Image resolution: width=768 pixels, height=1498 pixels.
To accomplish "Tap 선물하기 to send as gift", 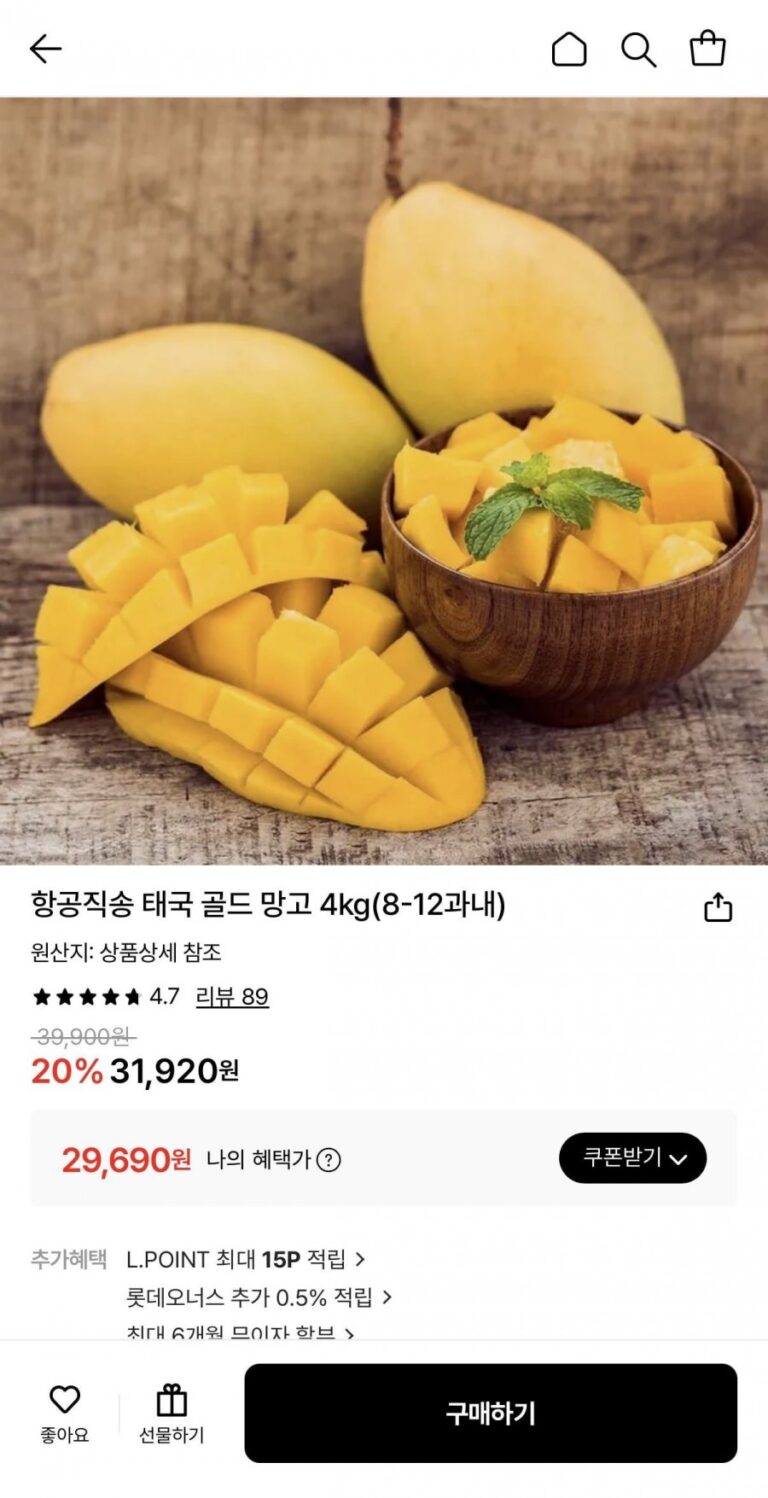I will pyautogui.click(x=171, y=1413).
